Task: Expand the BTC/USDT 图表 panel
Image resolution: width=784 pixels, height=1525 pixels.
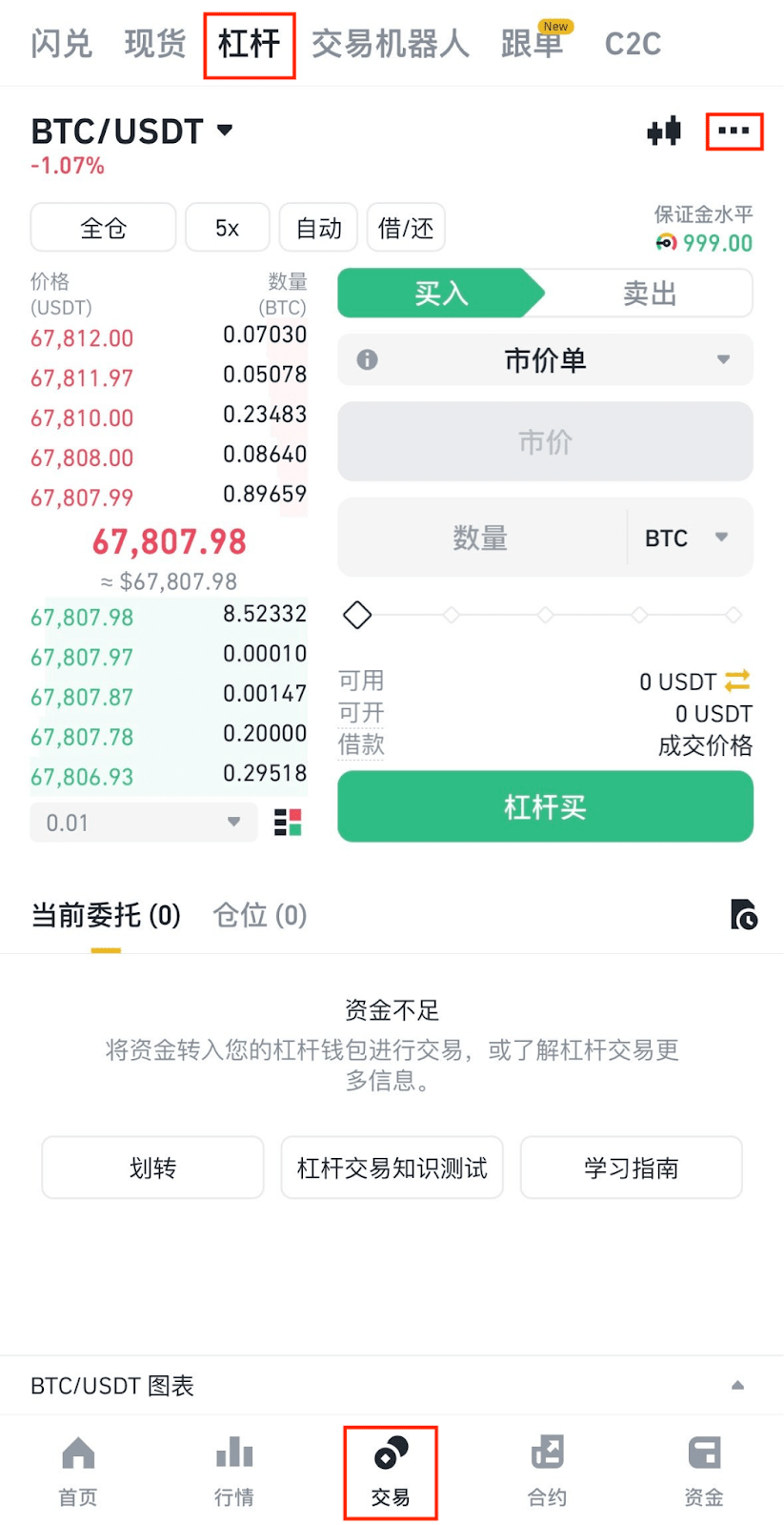Action: [736, 1385]
